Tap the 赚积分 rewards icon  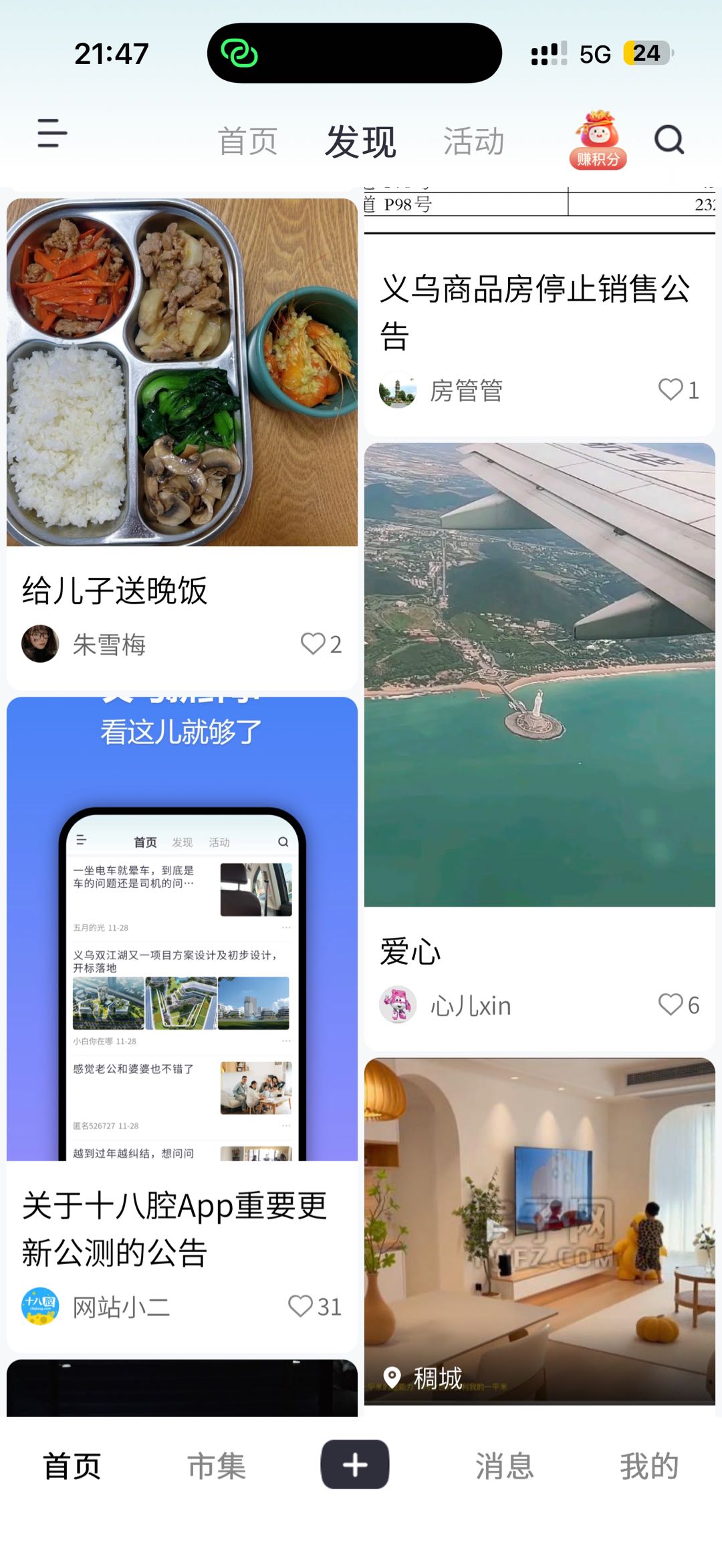(598, 140)
